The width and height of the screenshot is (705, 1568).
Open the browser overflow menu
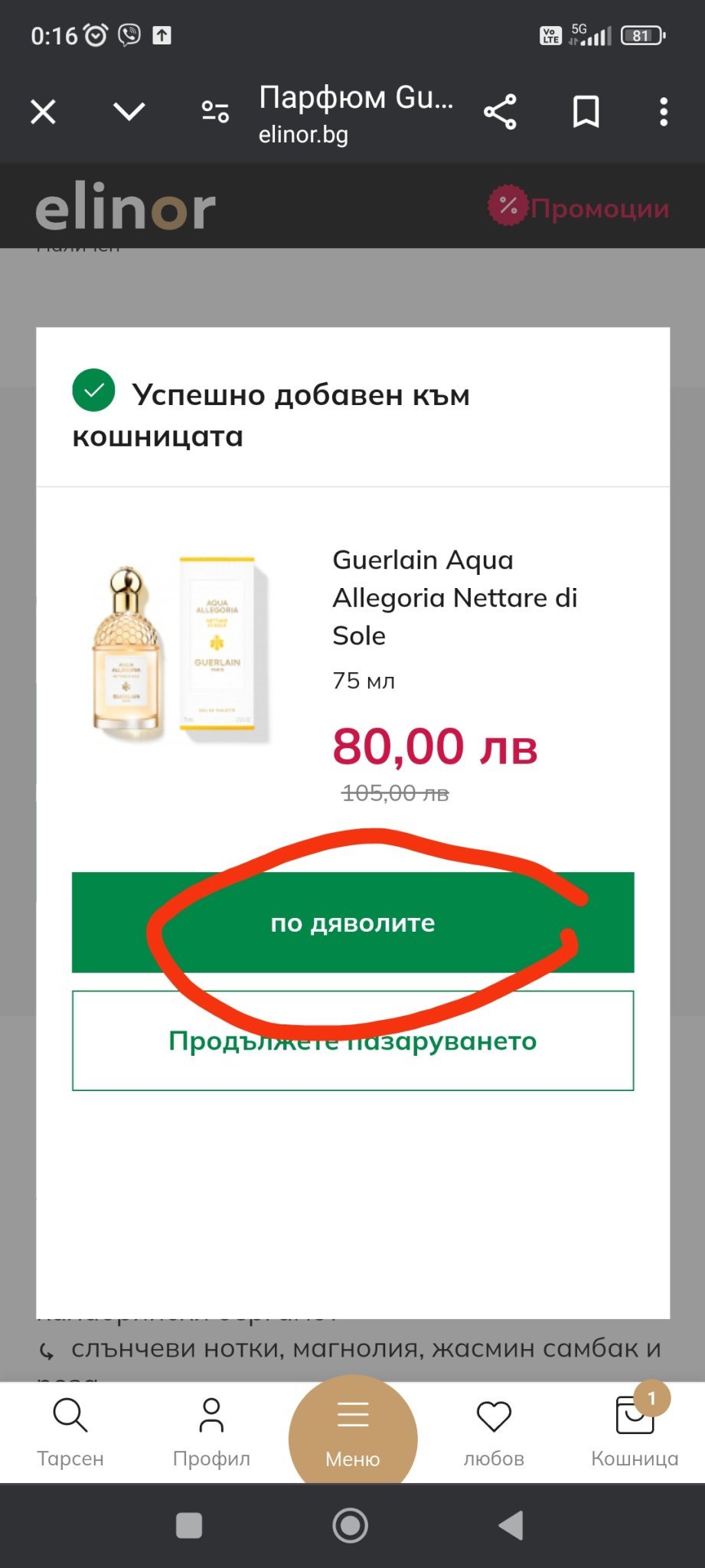click(x=664, y=113)
